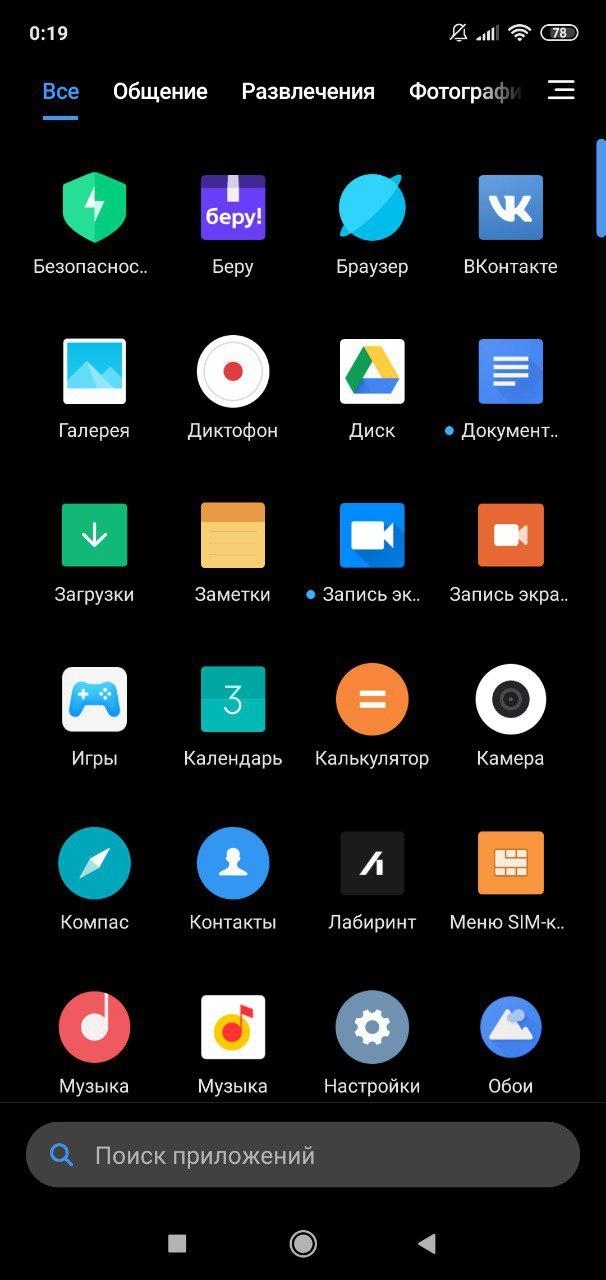
Task: Switch to the Общение tab
Action: pos(160,92)
